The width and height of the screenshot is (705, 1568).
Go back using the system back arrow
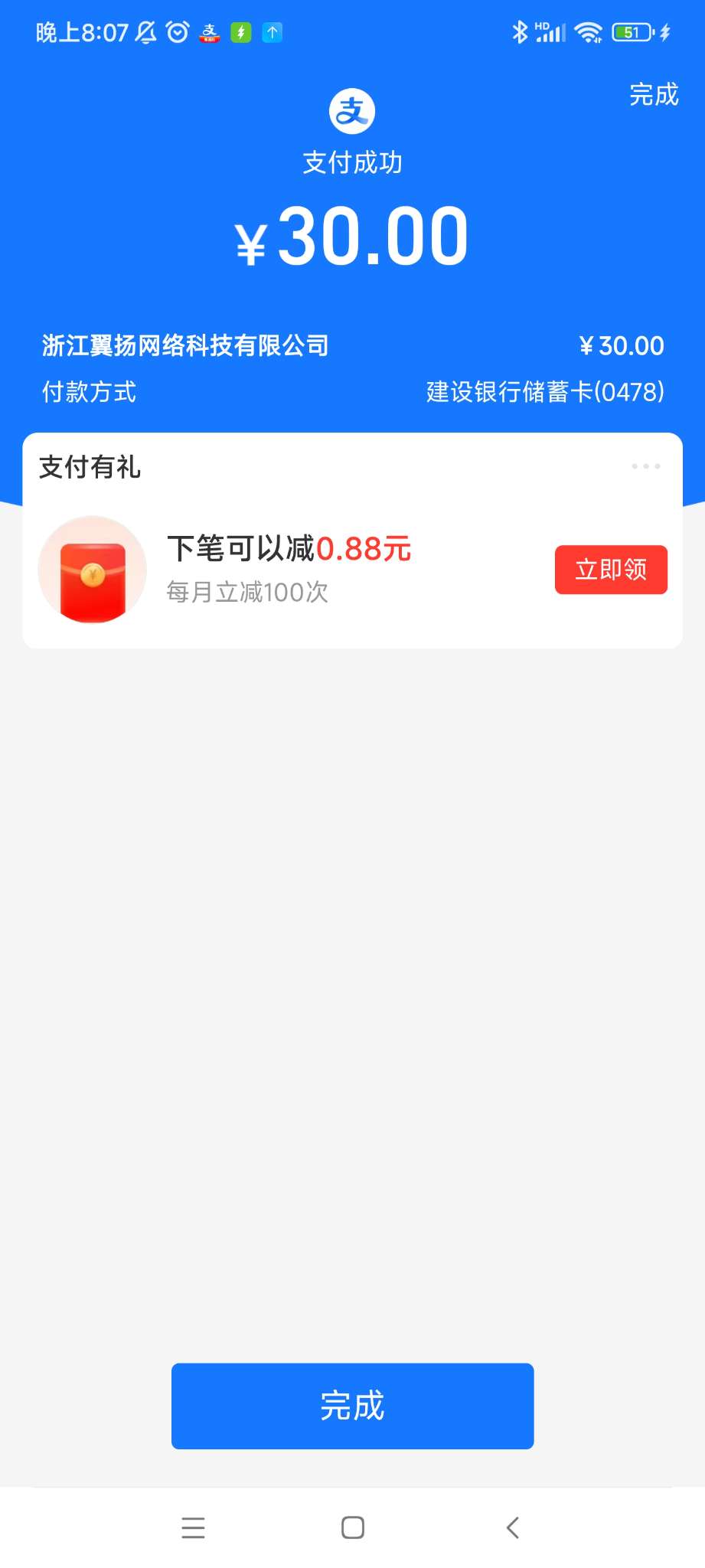513,1527
